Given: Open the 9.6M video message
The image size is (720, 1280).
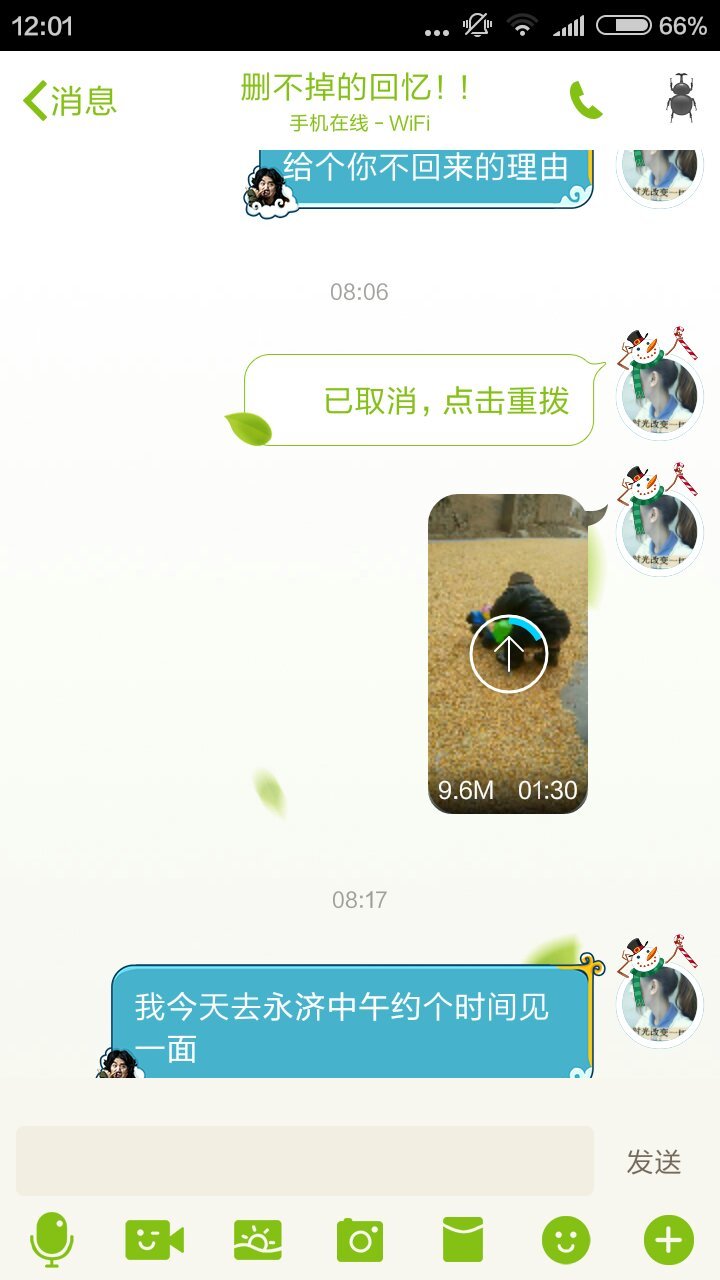Looking at the screenshot, I should [x=508, y=654].
